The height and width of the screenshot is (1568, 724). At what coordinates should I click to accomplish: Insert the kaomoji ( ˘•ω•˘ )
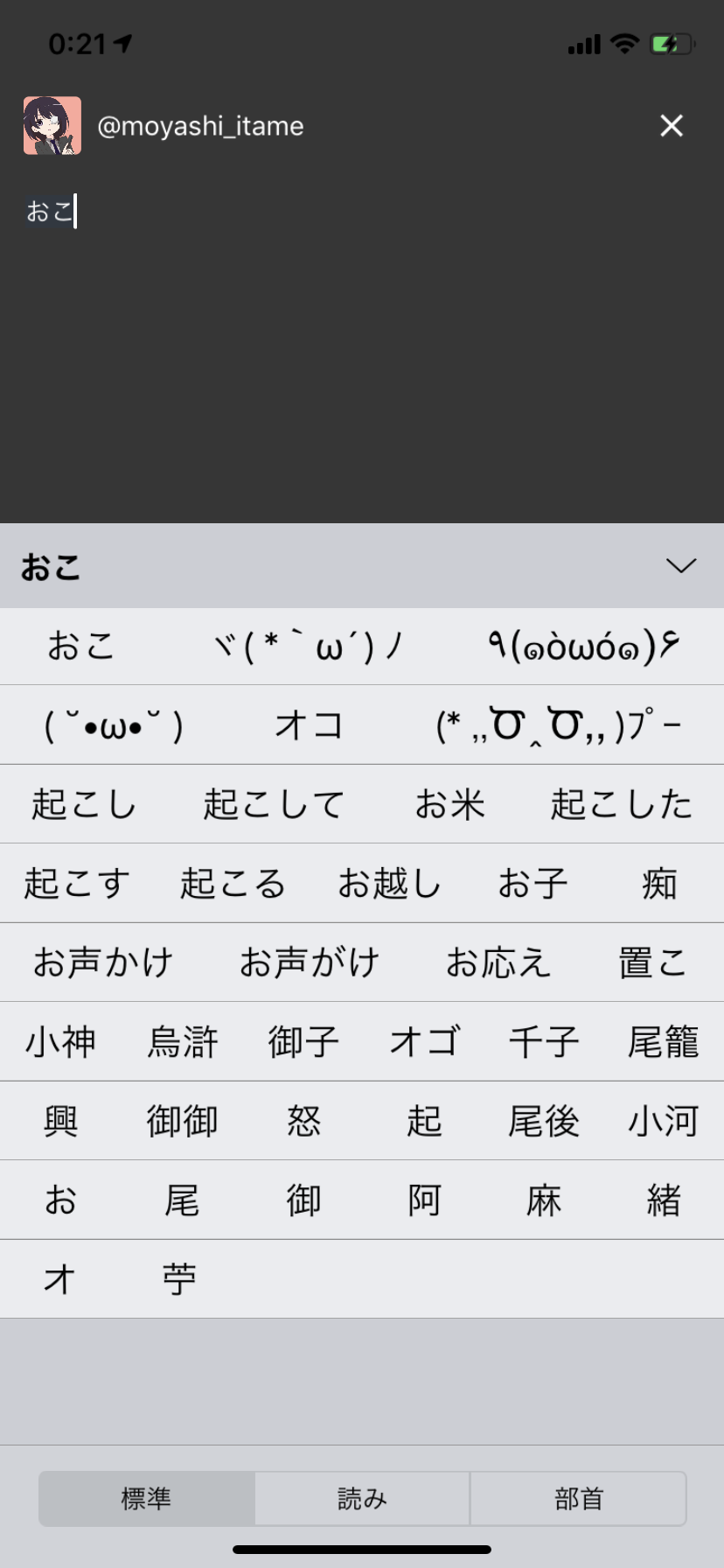click(114, 725)
